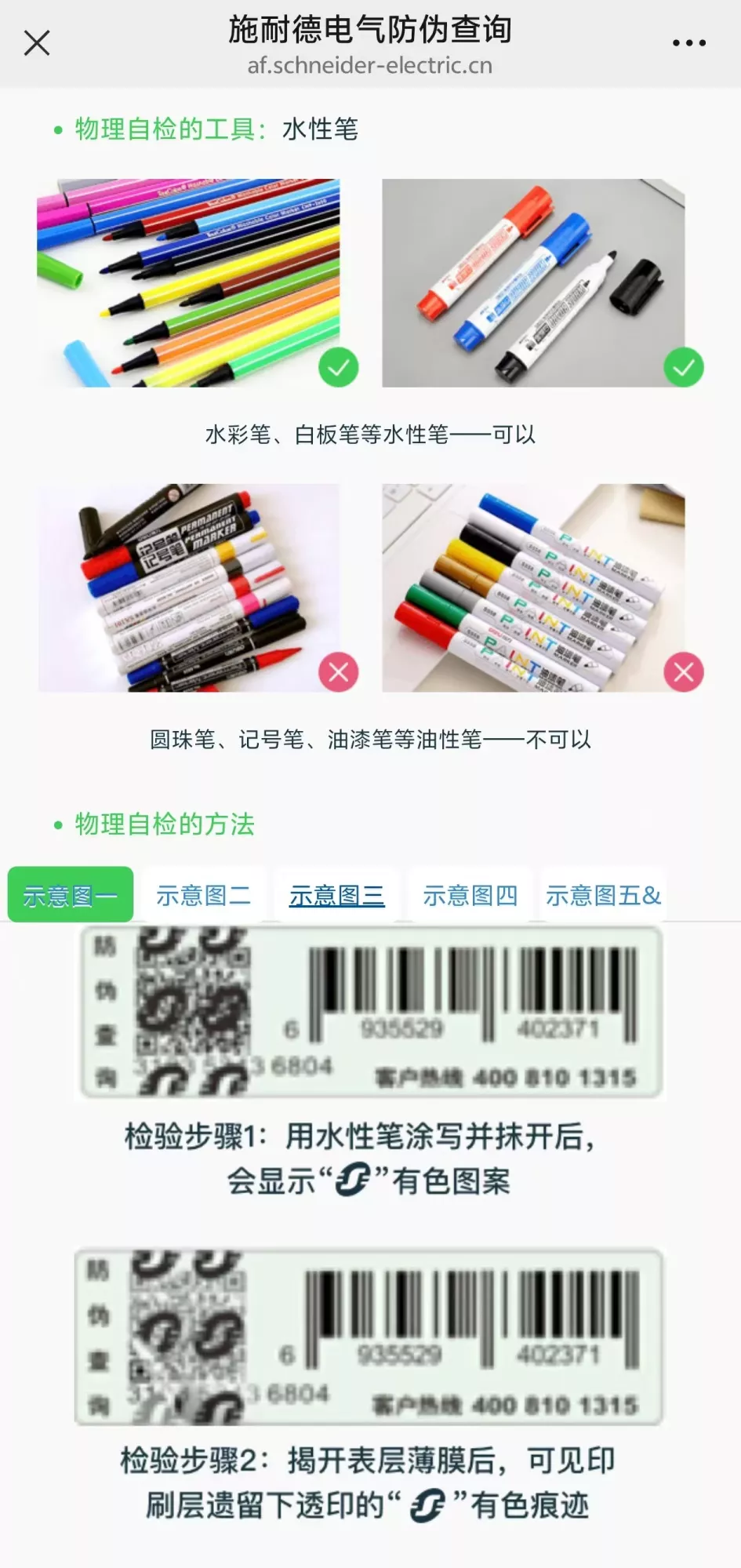Switch to the 示意图二 tab
This screenshot has height=1568, width=741.
pyautogui.click(x=204, y=895)
